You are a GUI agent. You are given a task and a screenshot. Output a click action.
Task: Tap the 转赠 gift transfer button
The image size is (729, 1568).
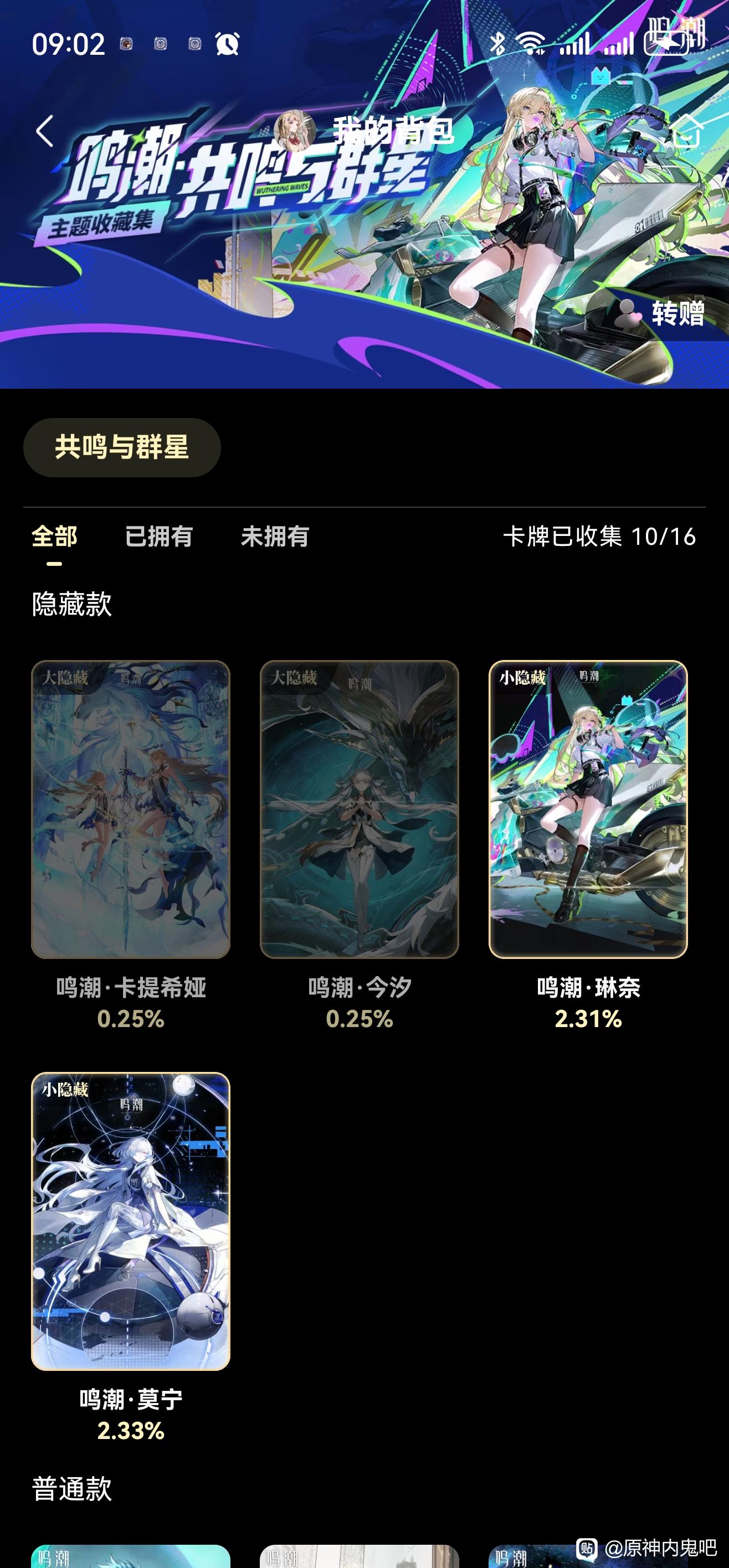(661, 313)
